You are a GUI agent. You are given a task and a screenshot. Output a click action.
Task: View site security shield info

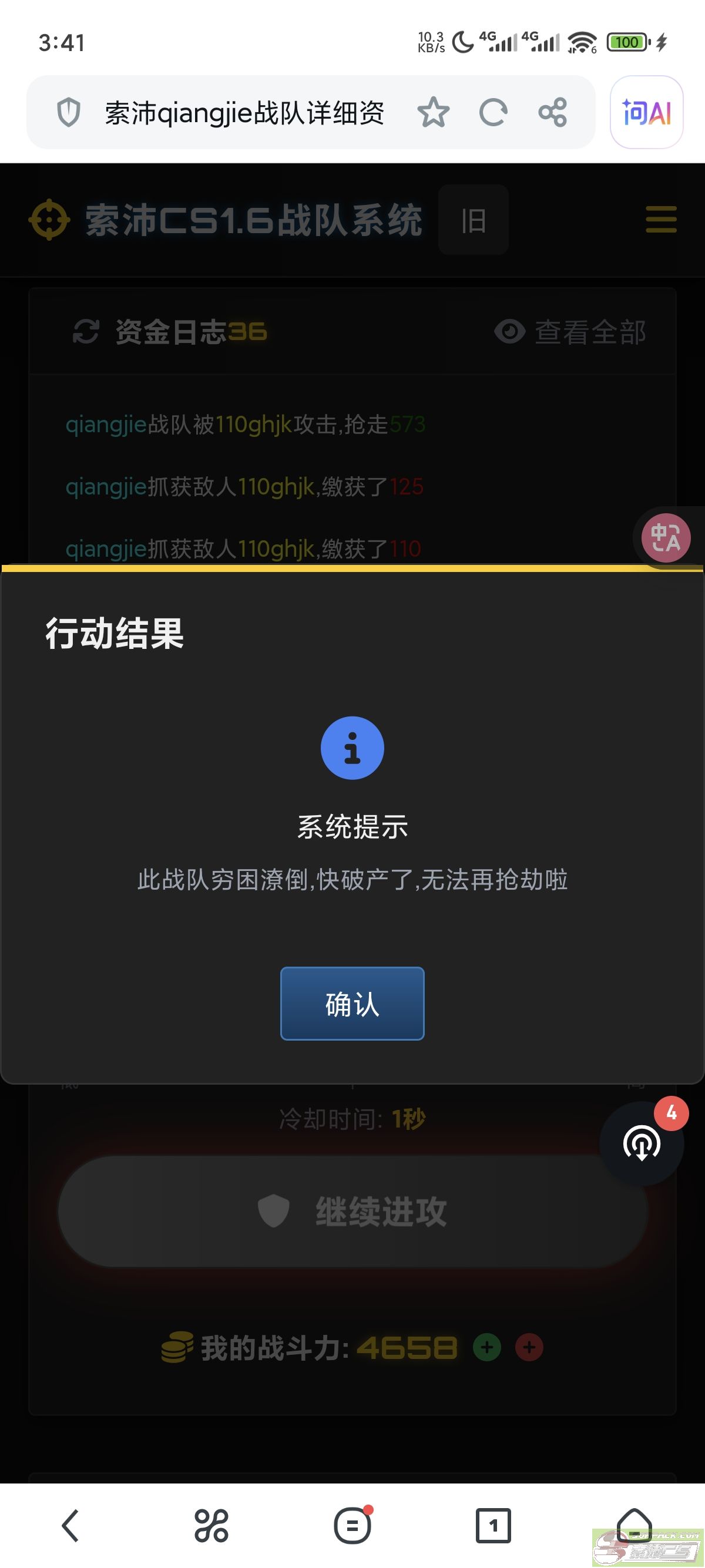click(69, 113)
